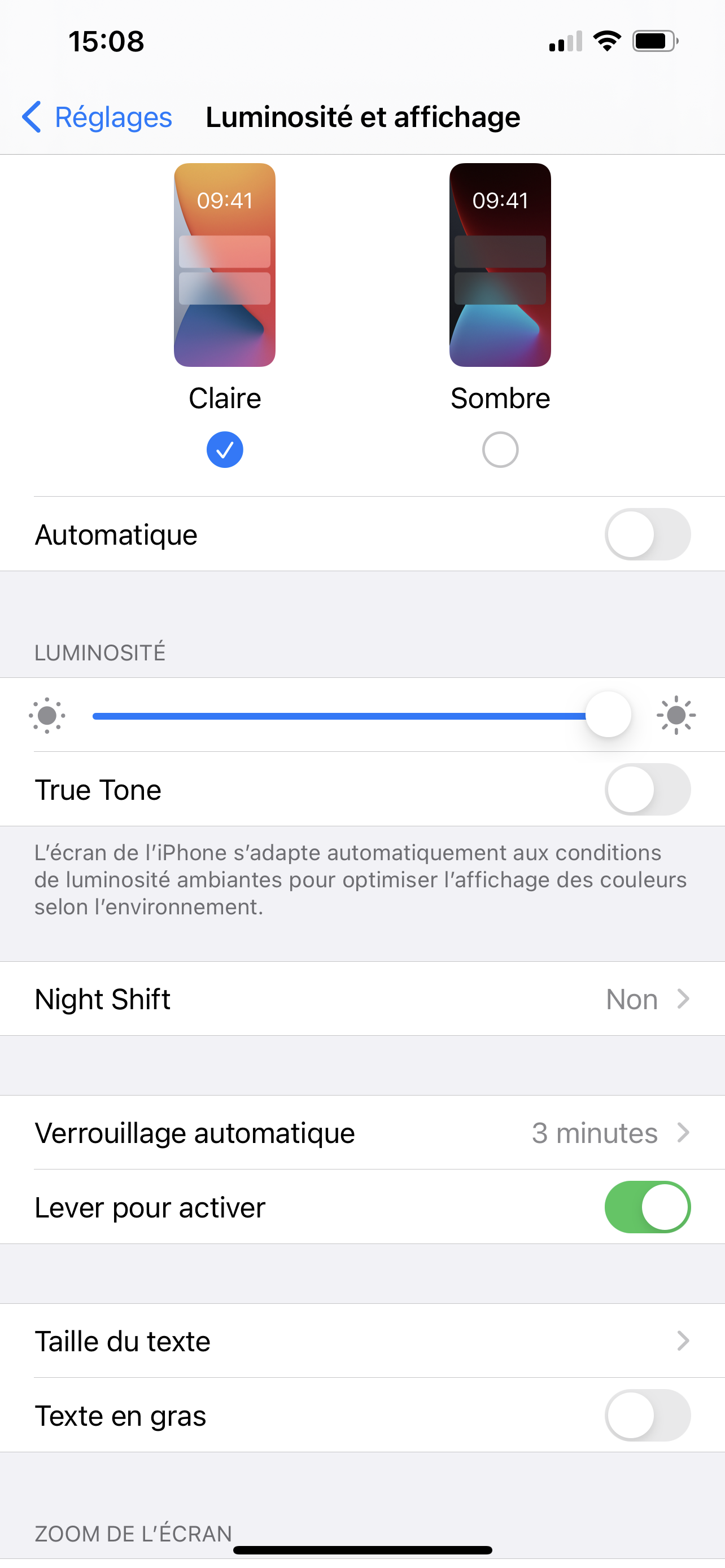Screen dimensions: 725x1568
Task: Enable Texte en gras
Action: 648,1415
